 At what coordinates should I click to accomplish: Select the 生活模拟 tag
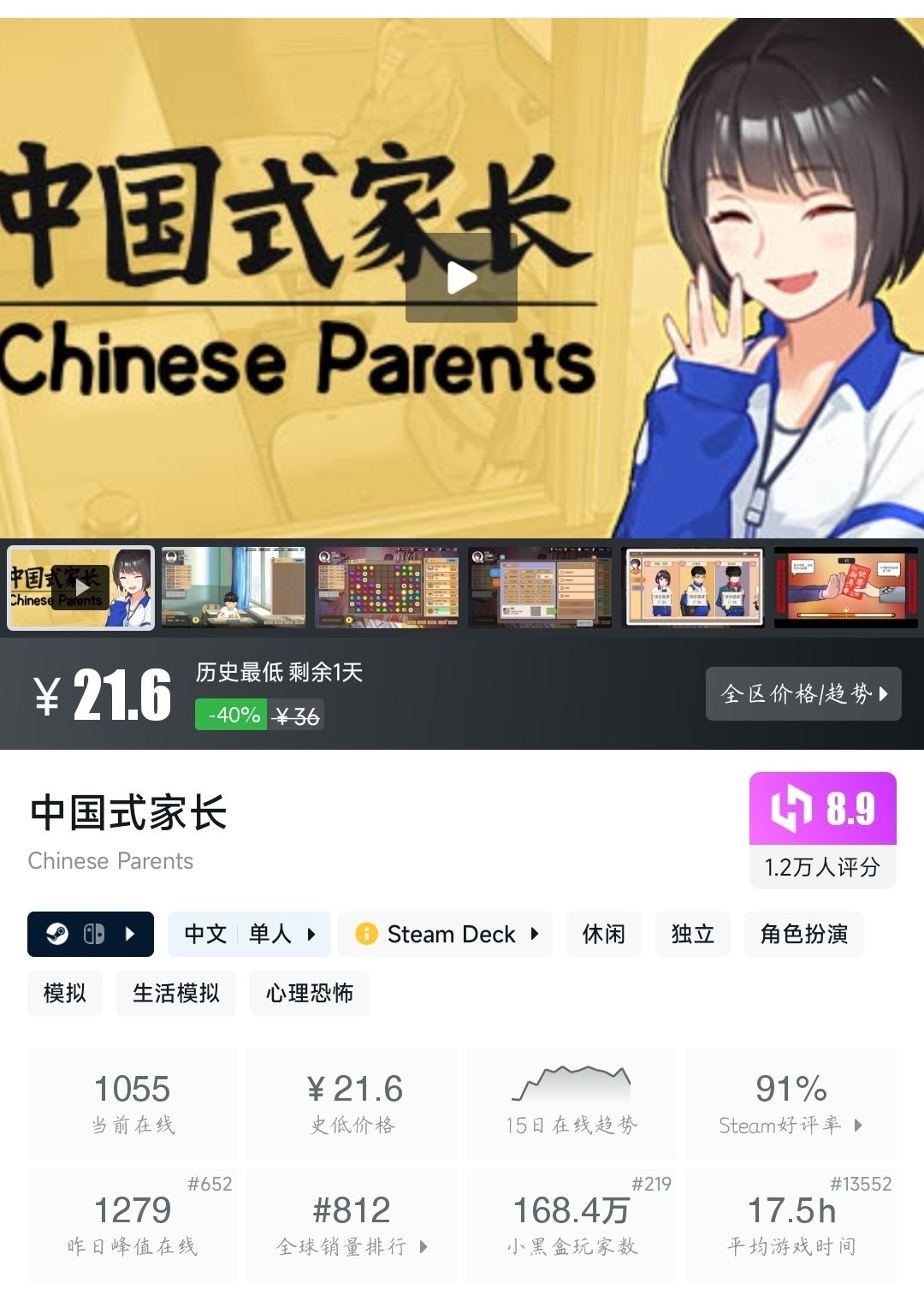point(175,993)
